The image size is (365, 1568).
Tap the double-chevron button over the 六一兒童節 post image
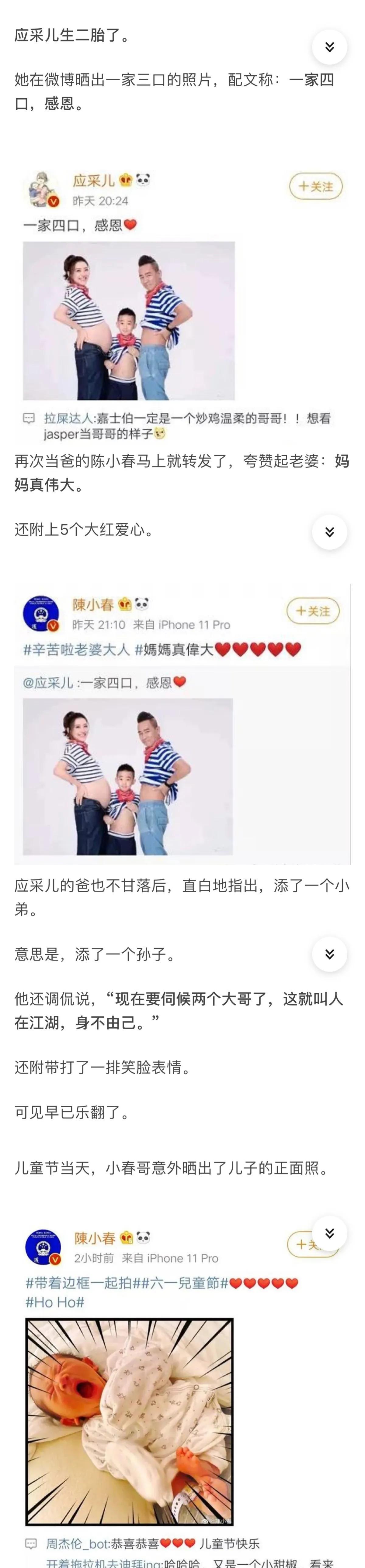pyautogui.click(x=329, y=1233)
